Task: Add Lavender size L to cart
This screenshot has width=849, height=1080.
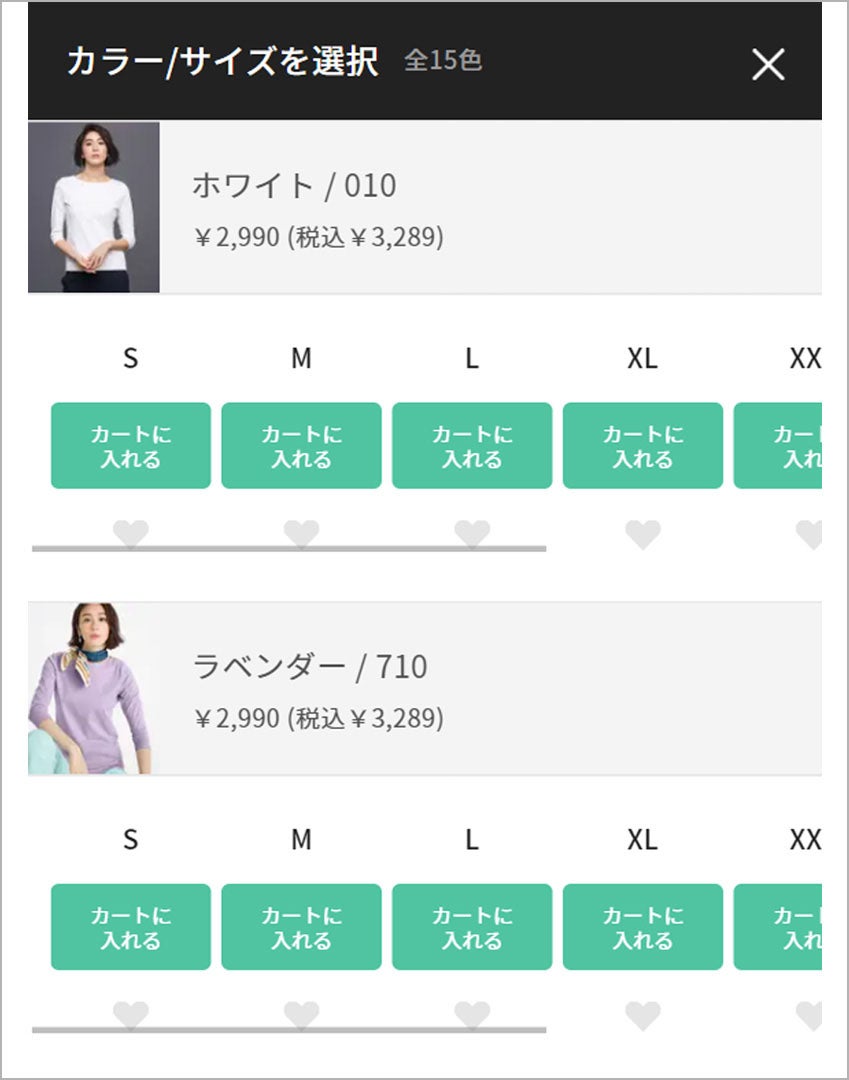Action: pos(472,927)
